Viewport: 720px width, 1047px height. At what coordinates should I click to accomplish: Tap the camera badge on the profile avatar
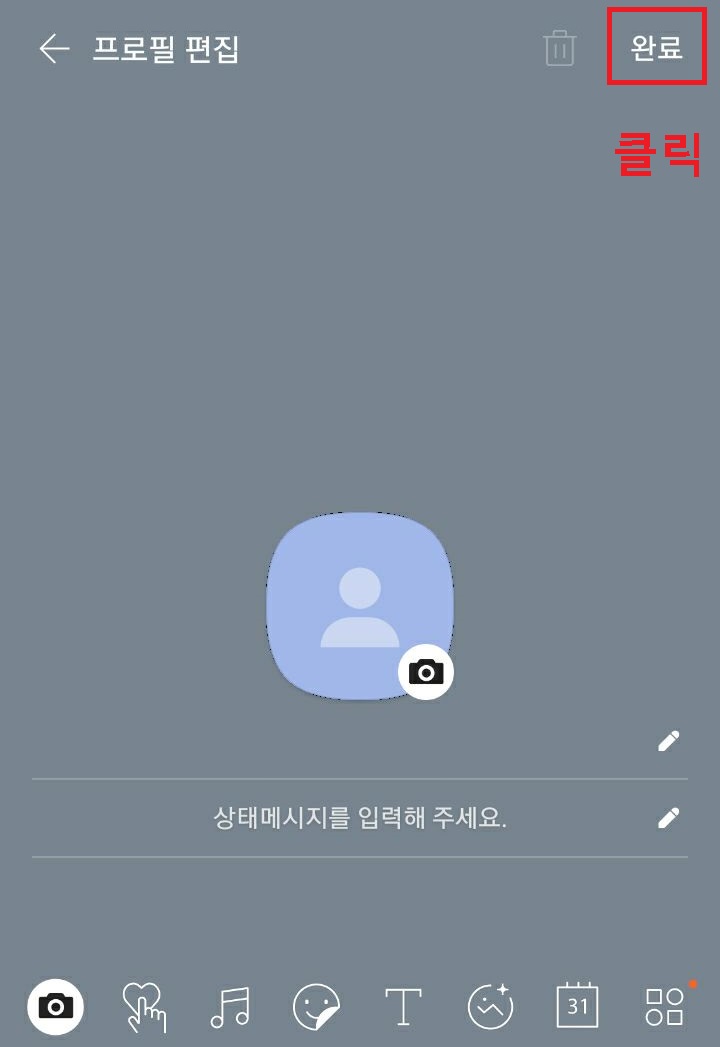(427, 670)
